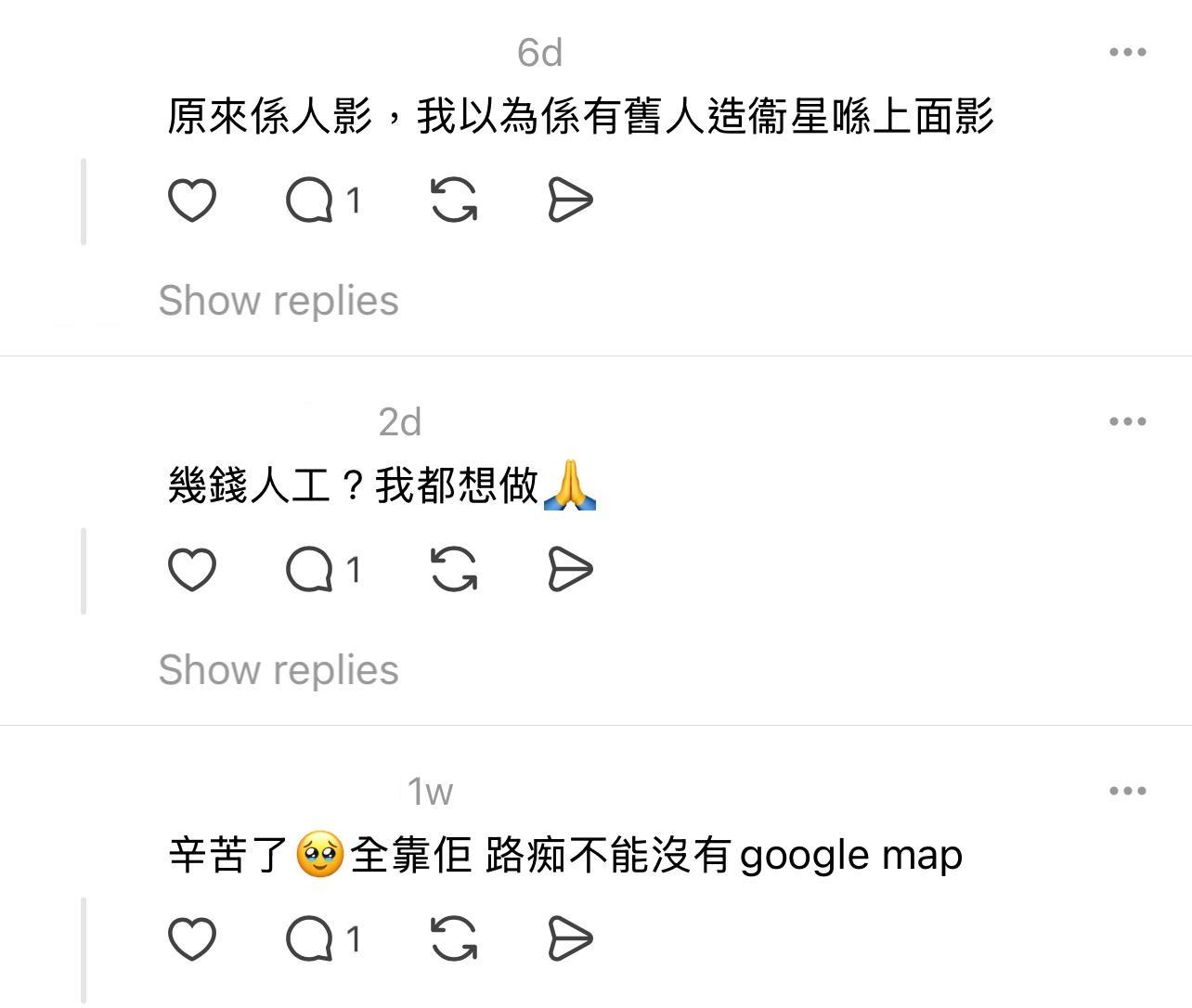Share the google map comment

coord(569,938)
